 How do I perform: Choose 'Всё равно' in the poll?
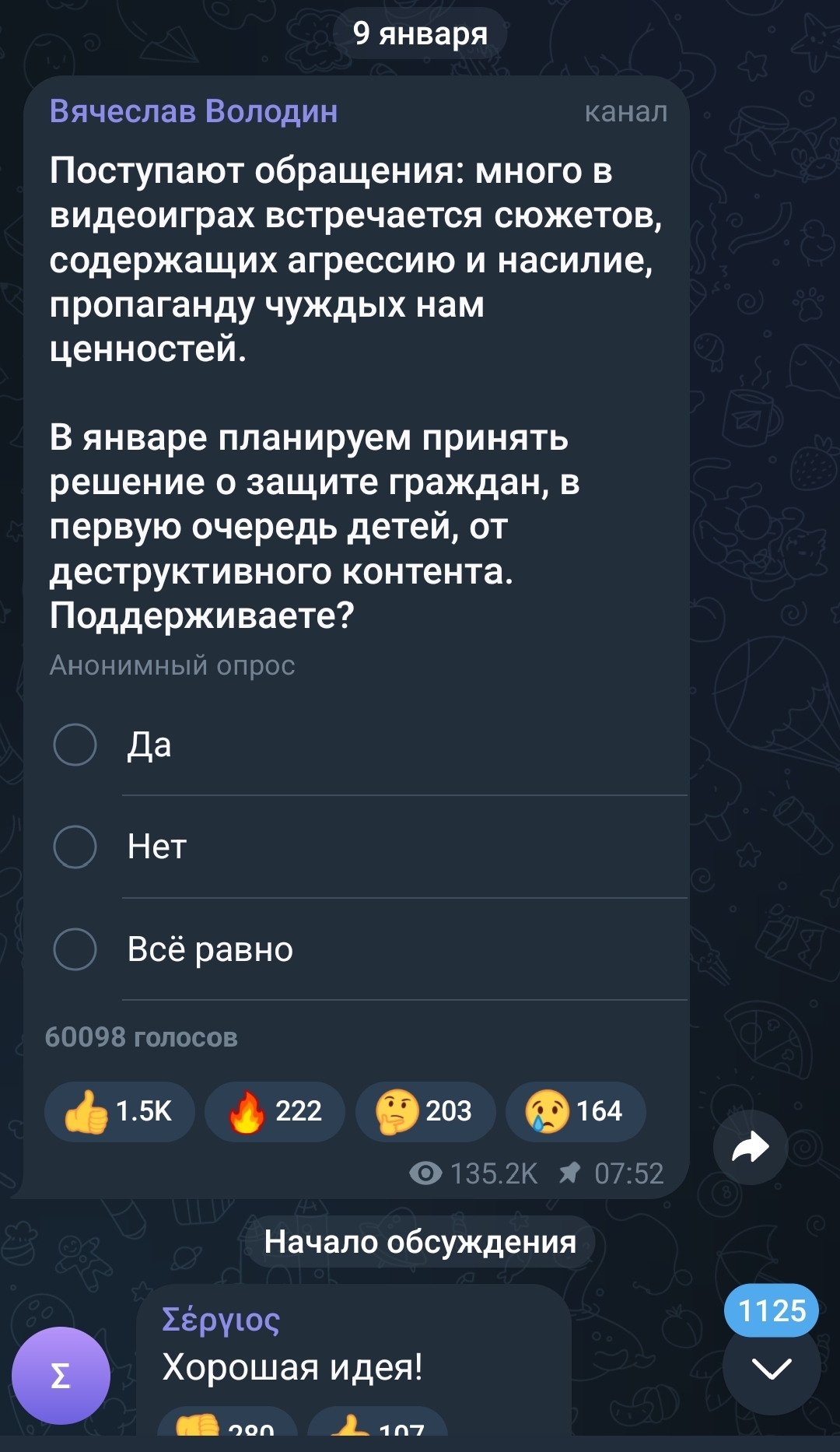pyautogui.click(x=75, y=949)
